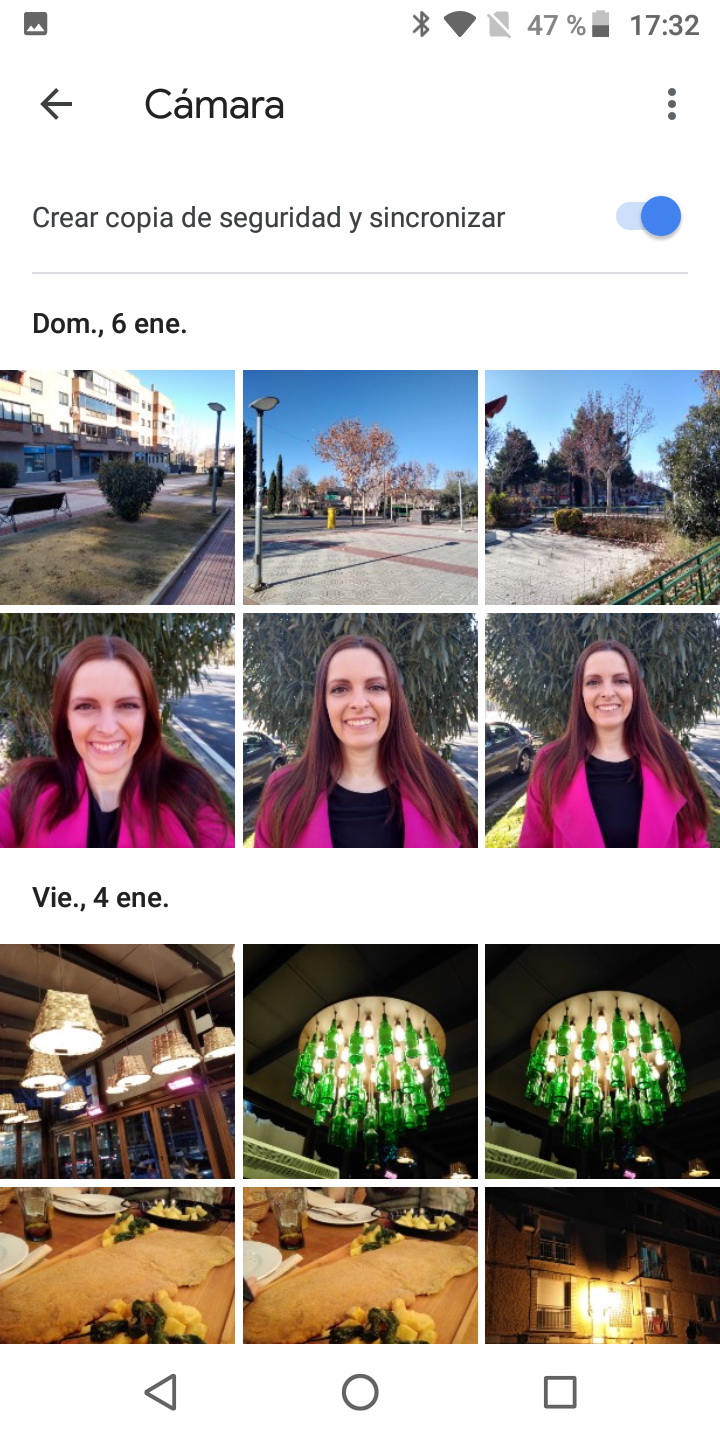Tap the system home button
Viewport: 720px width, 1440px height.
[x=360, y=1392]
